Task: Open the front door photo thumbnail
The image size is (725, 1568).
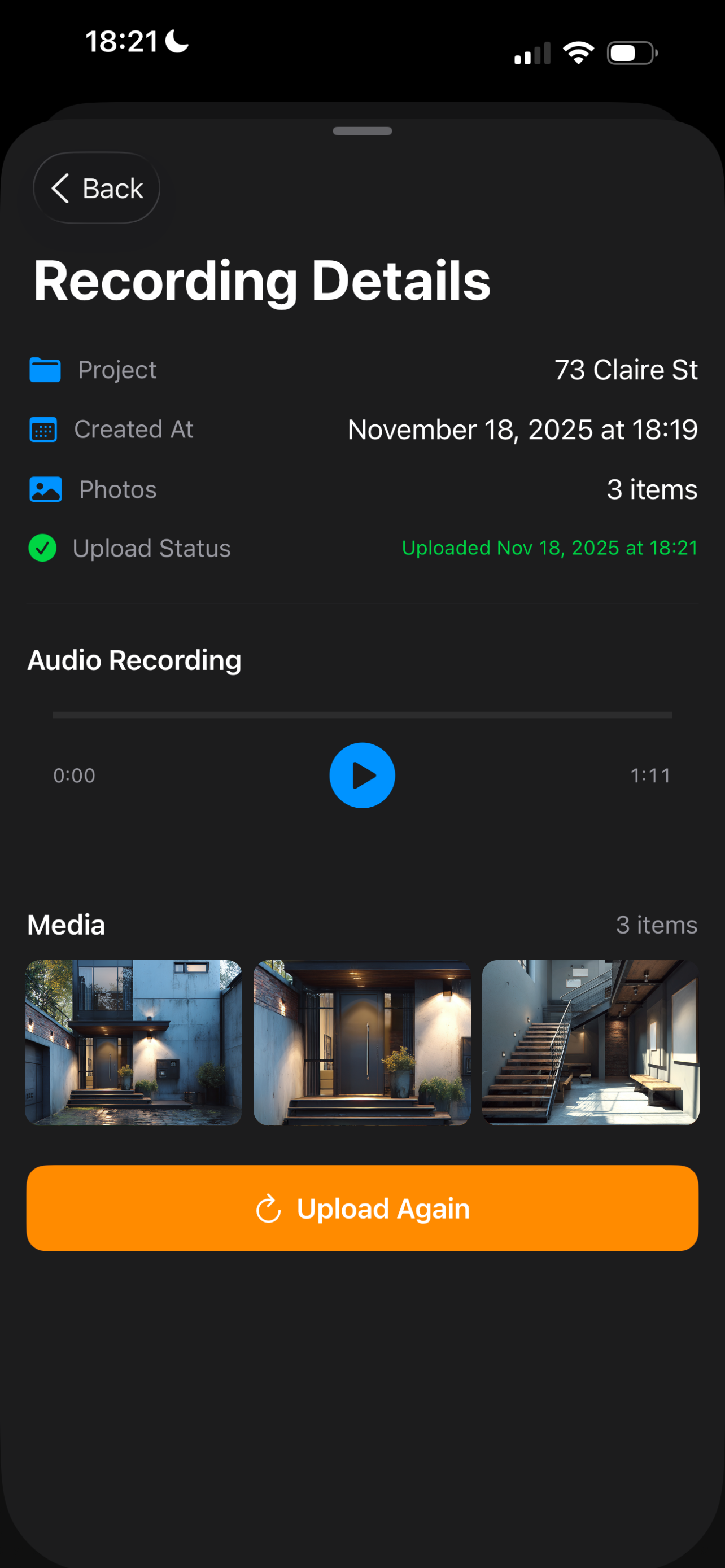Action: [x=362, y=1042]
